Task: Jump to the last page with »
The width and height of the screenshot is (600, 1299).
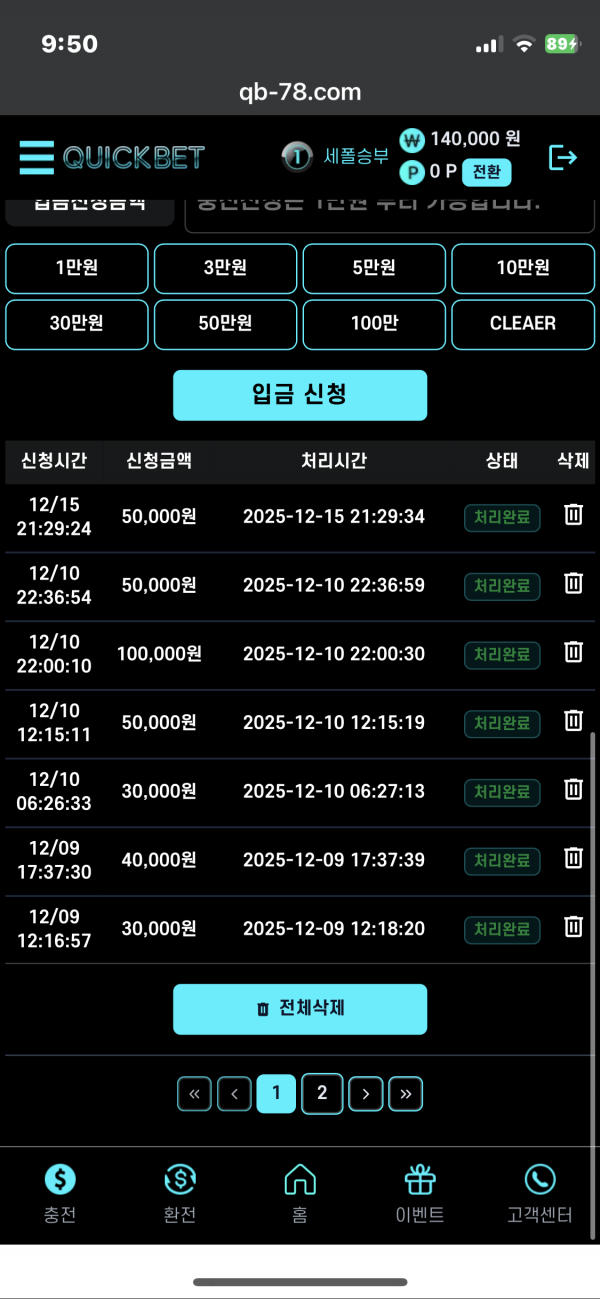Action: (405, 1094)
